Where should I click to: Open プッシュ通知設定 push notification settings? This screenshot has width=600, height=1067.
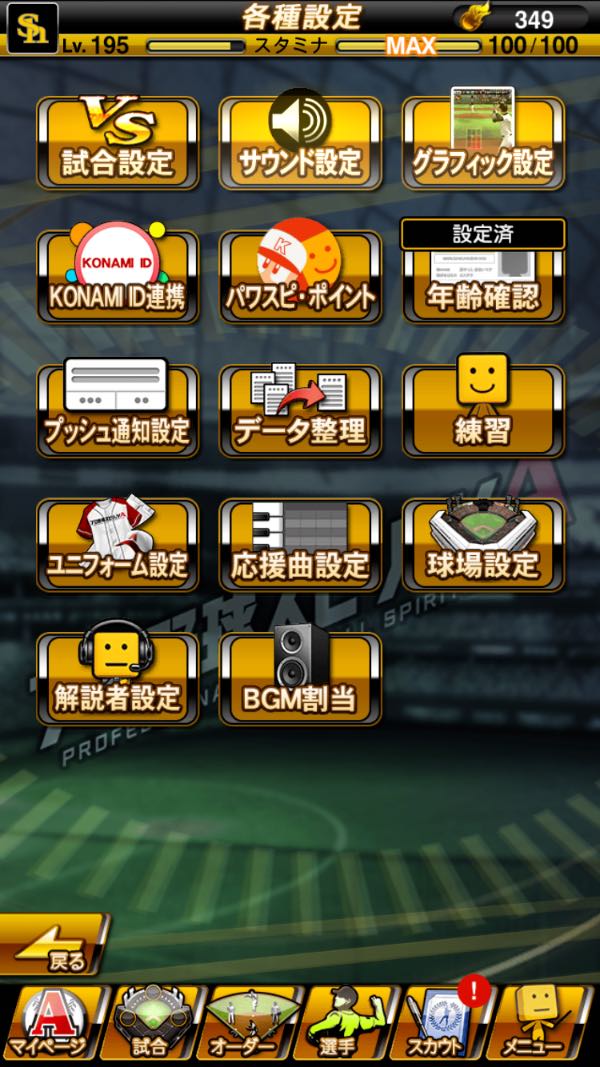click(118, 411)
